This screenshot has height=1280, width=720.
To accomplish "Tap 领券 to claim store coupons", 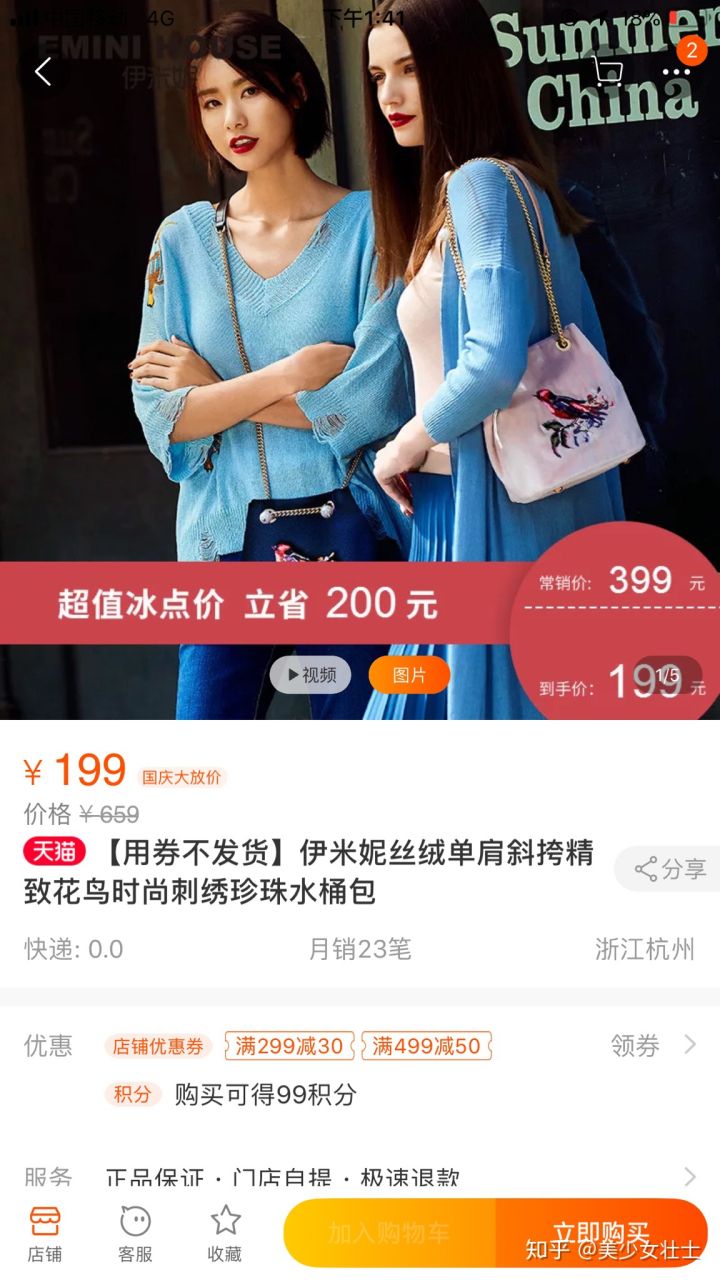I will pos(652,1046).
